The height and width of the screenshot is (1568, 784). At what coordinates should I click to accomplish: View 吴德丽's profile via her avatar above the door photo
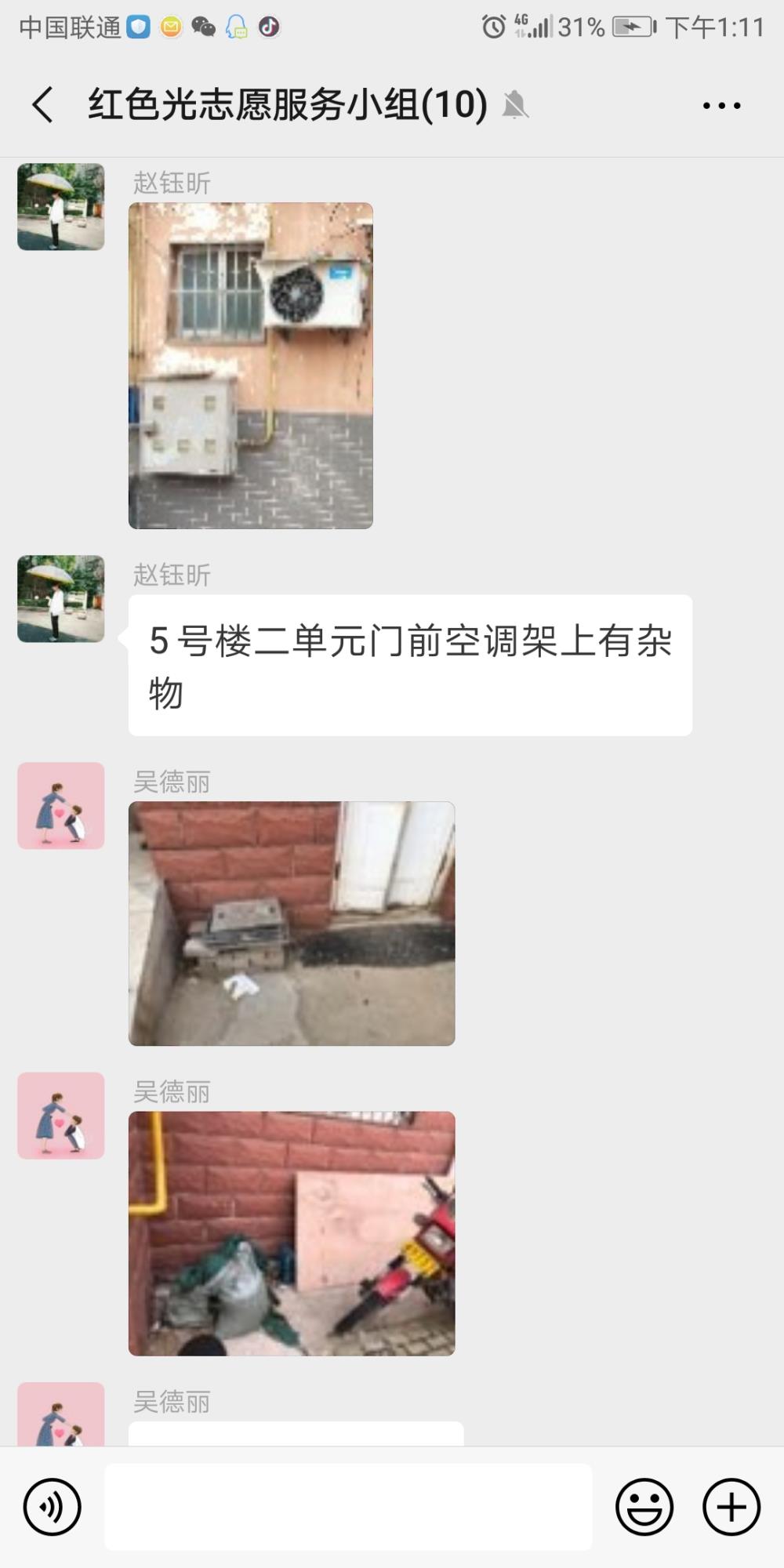click(x=61, y=806)
